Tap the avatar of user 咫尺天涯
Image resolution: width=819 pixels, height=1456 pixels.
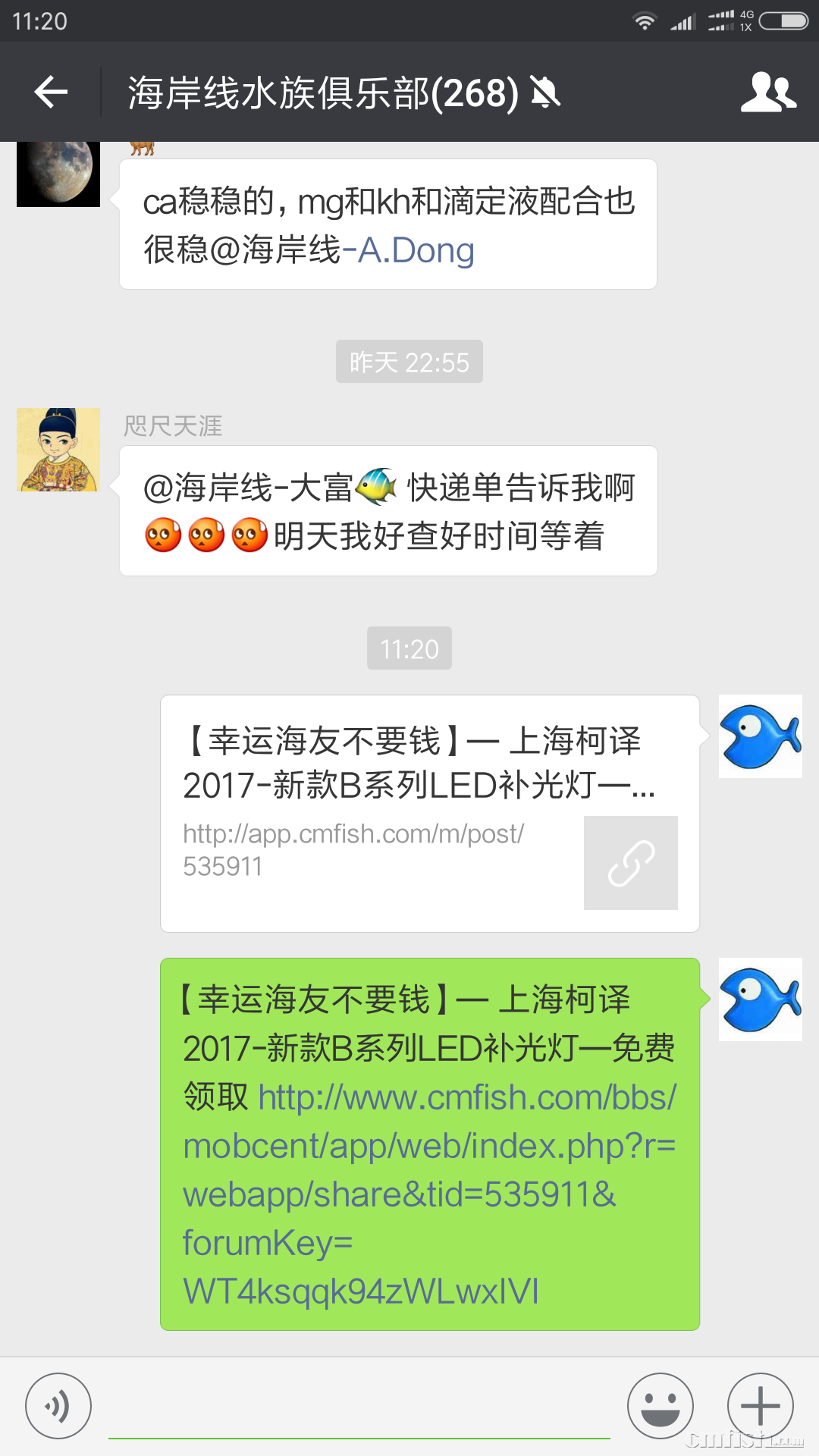click(58, 449)
